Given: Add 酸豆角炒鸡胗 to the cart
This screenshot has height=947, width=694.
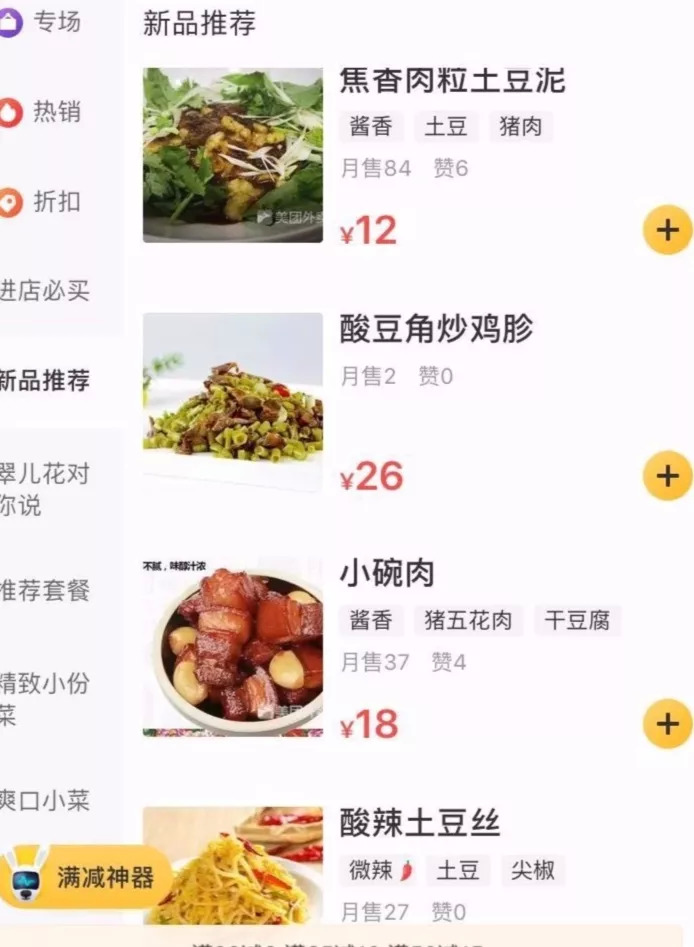Looking at the screenshot, I should (667, 476).
